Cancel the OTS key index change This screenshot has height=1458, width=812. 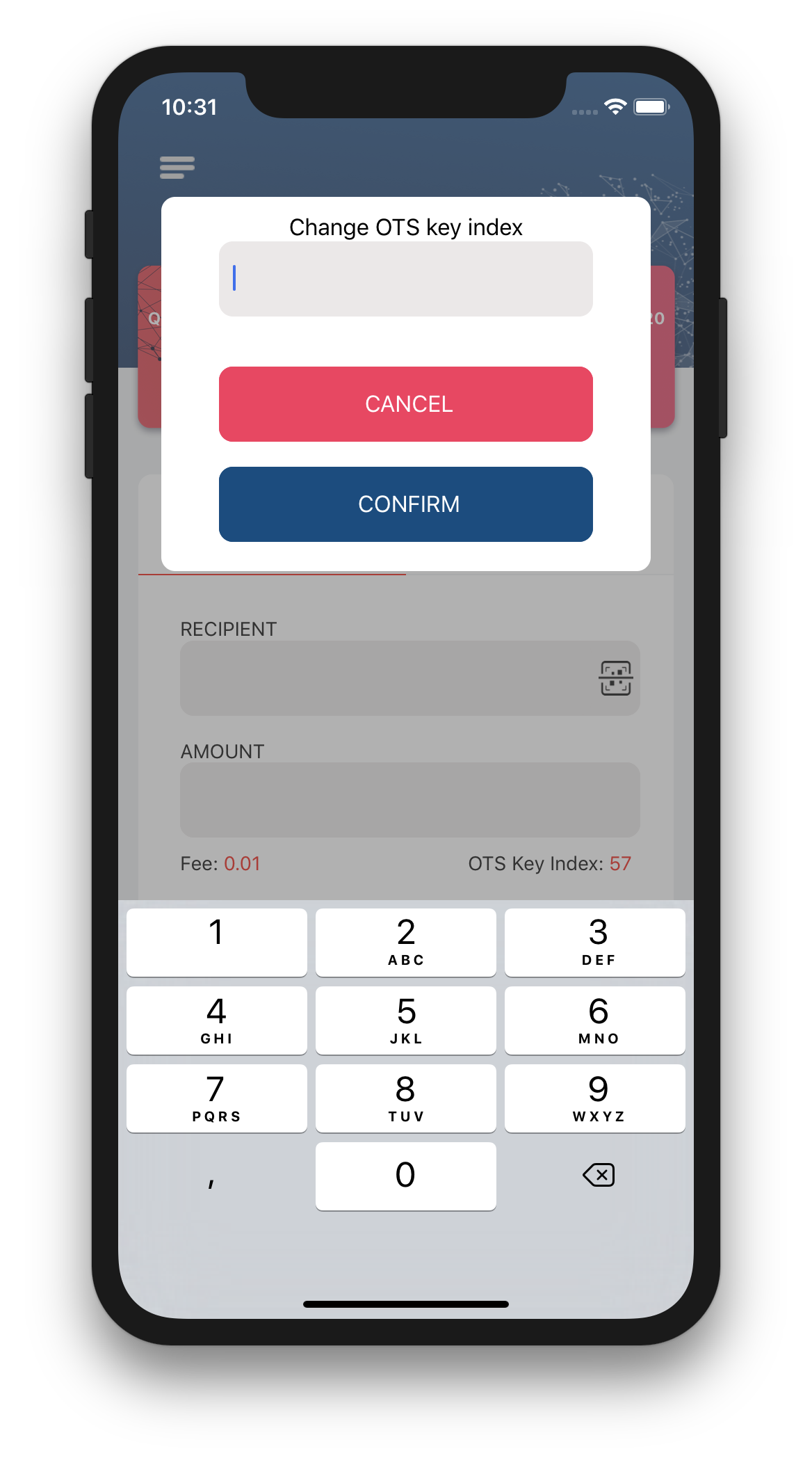coord(405,404)
